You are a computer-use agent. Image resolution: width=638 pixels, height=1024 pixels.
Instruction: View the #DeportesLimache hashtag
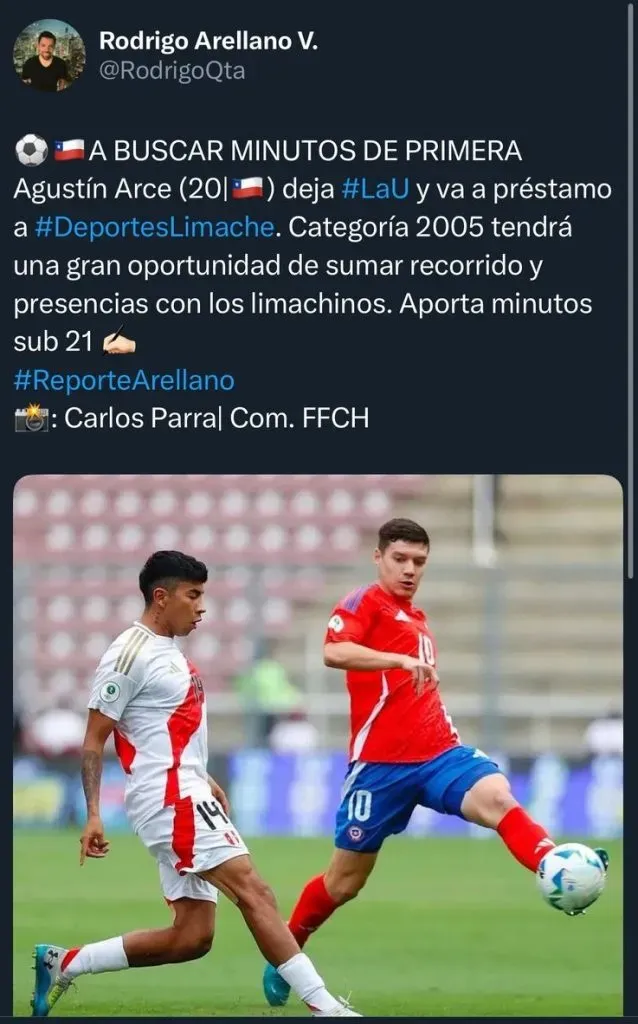tap(153, 227)
